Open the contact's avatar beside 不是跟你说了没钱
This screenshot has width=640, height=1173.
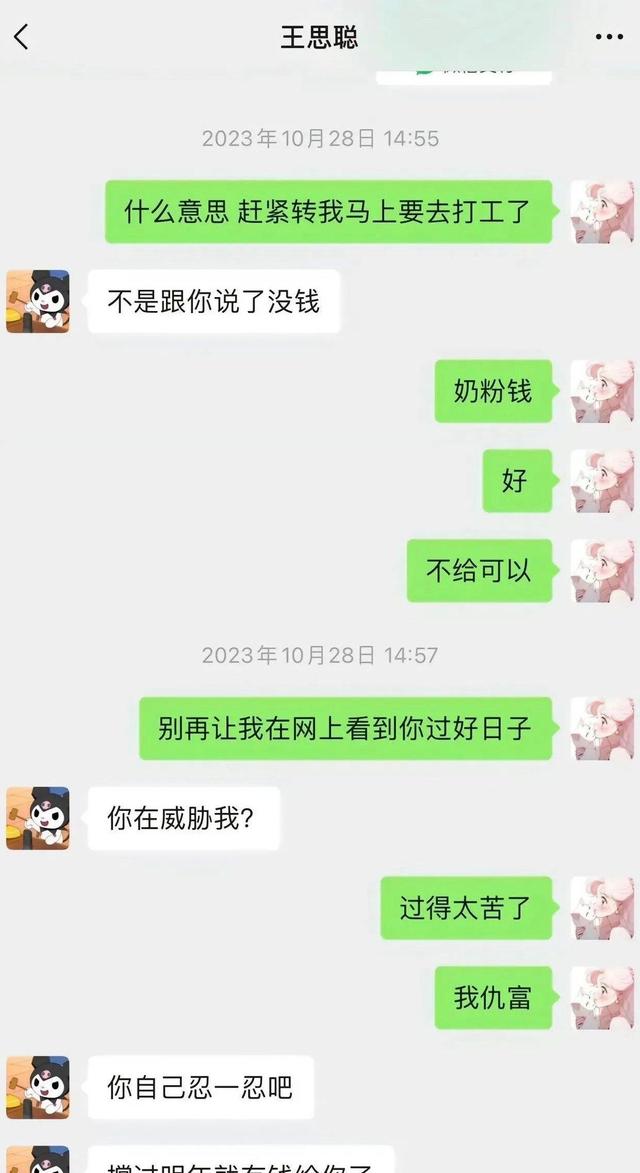point(38,301)
